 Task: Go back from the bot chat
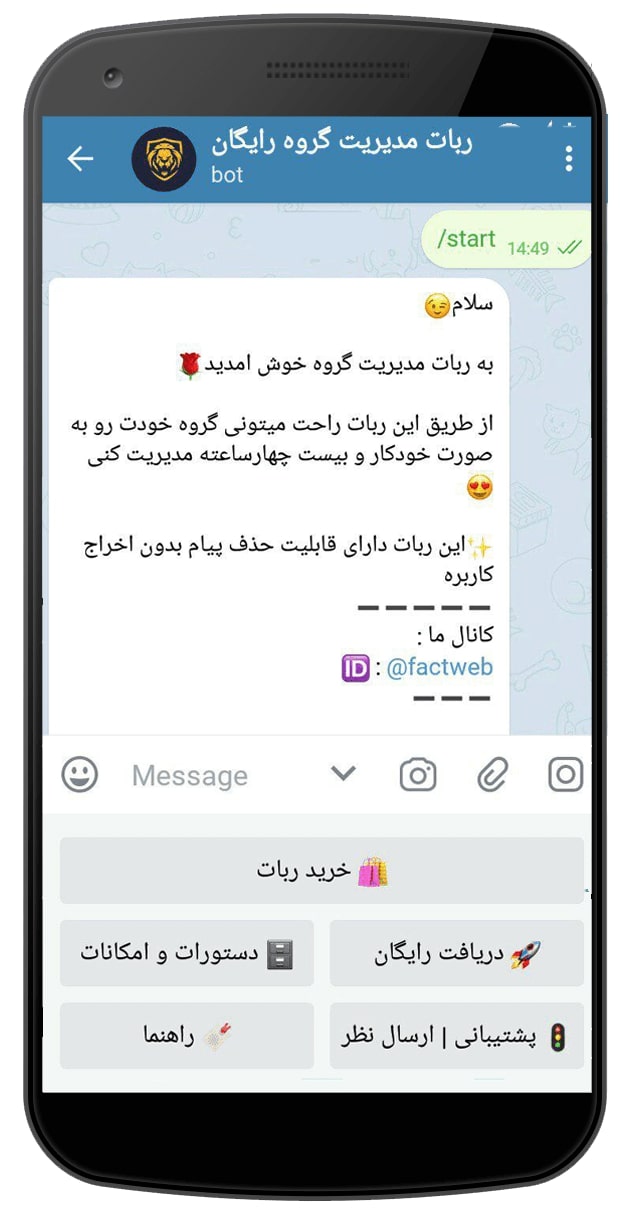(x=80, y=158)
